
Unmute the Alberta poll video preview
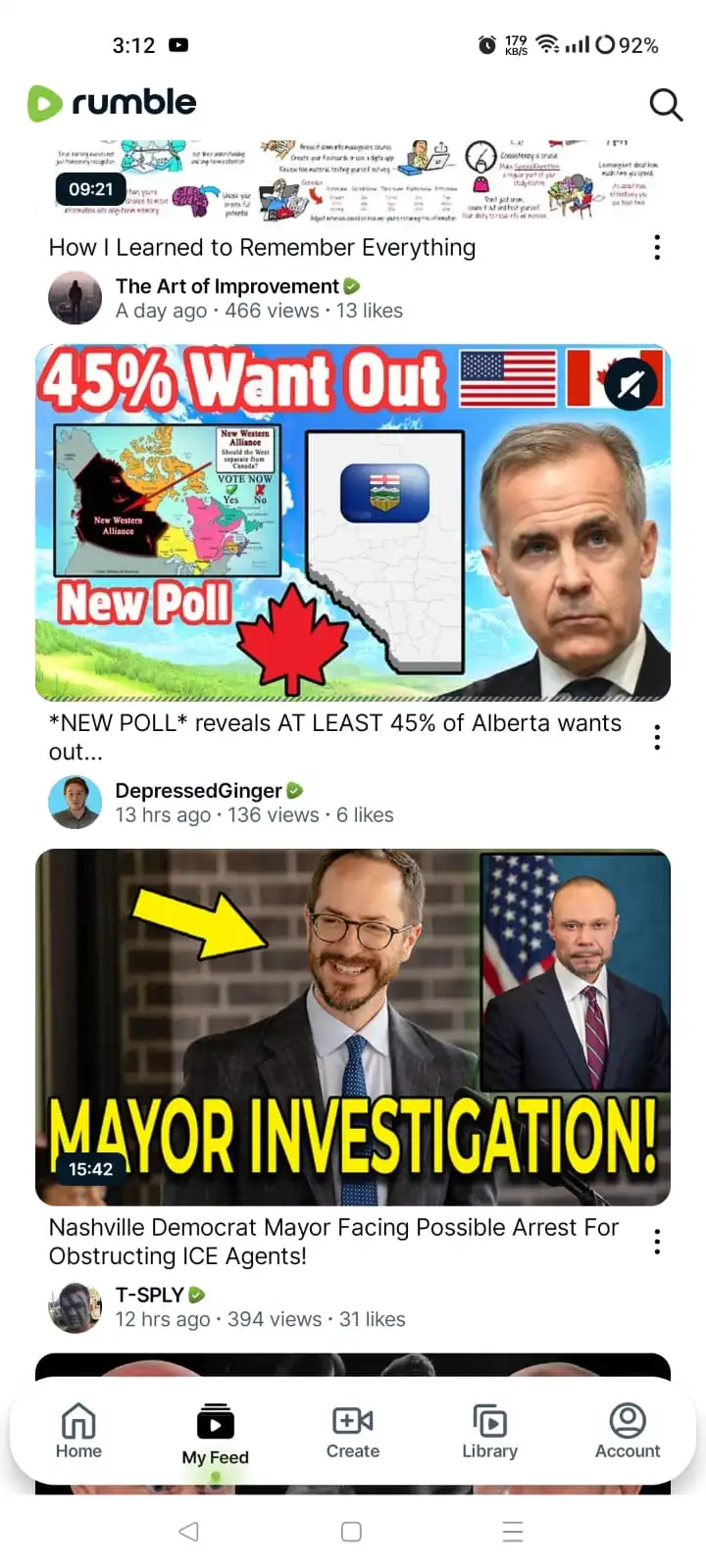[630, 384]
